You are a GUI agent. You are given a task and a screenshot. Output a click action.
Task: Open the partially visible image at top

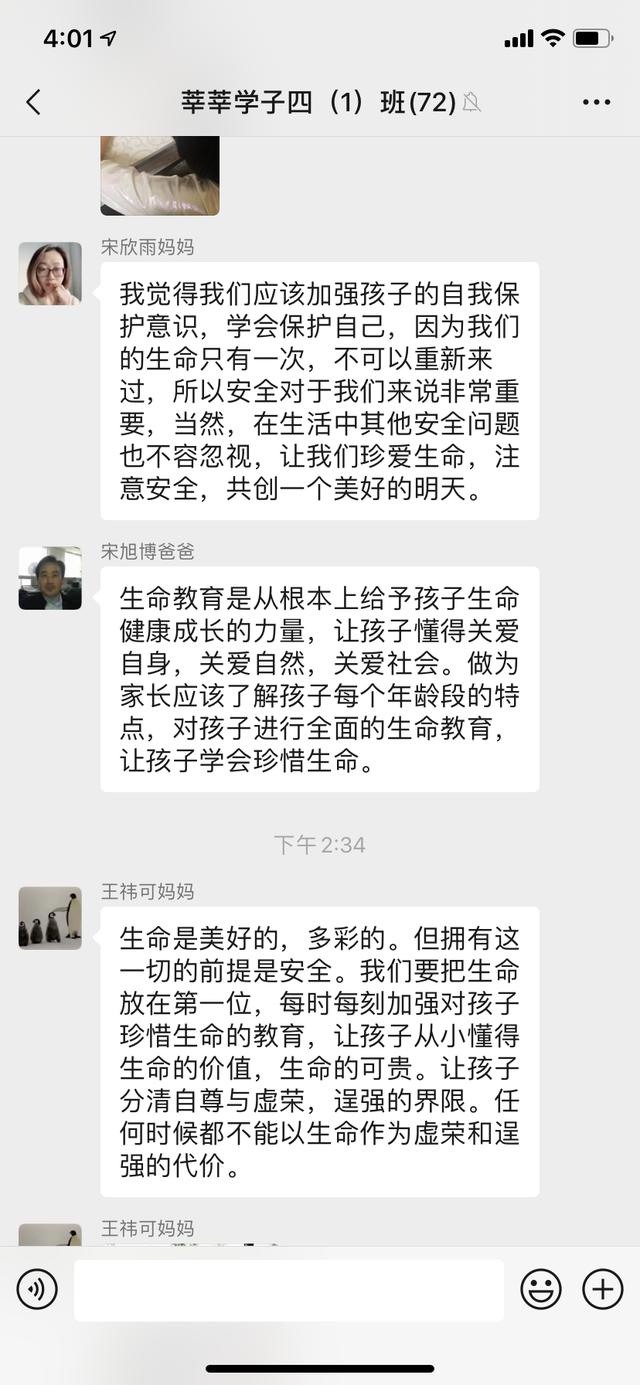coord(159,176)
